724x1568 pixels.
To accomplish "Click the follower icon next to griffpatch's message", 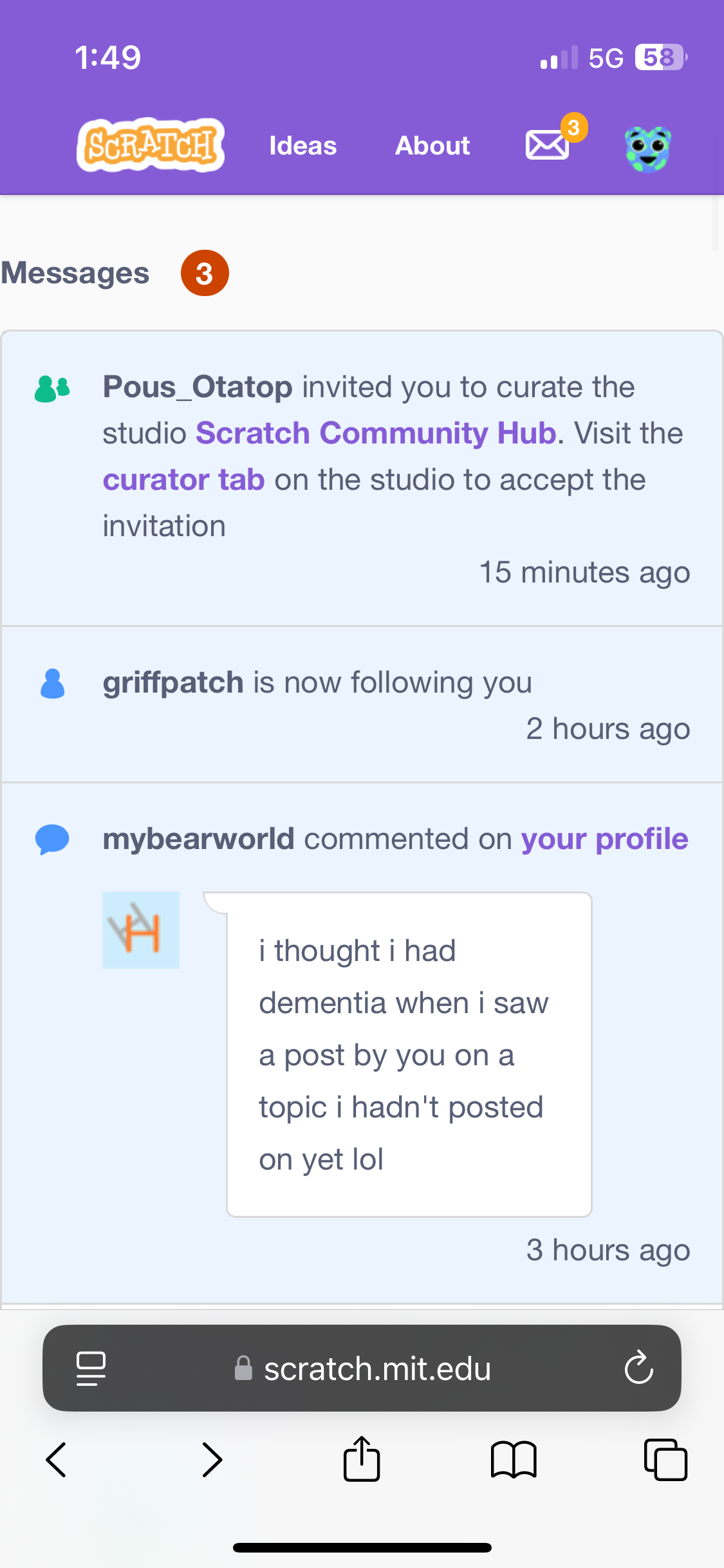I will (x=53, y=684).
